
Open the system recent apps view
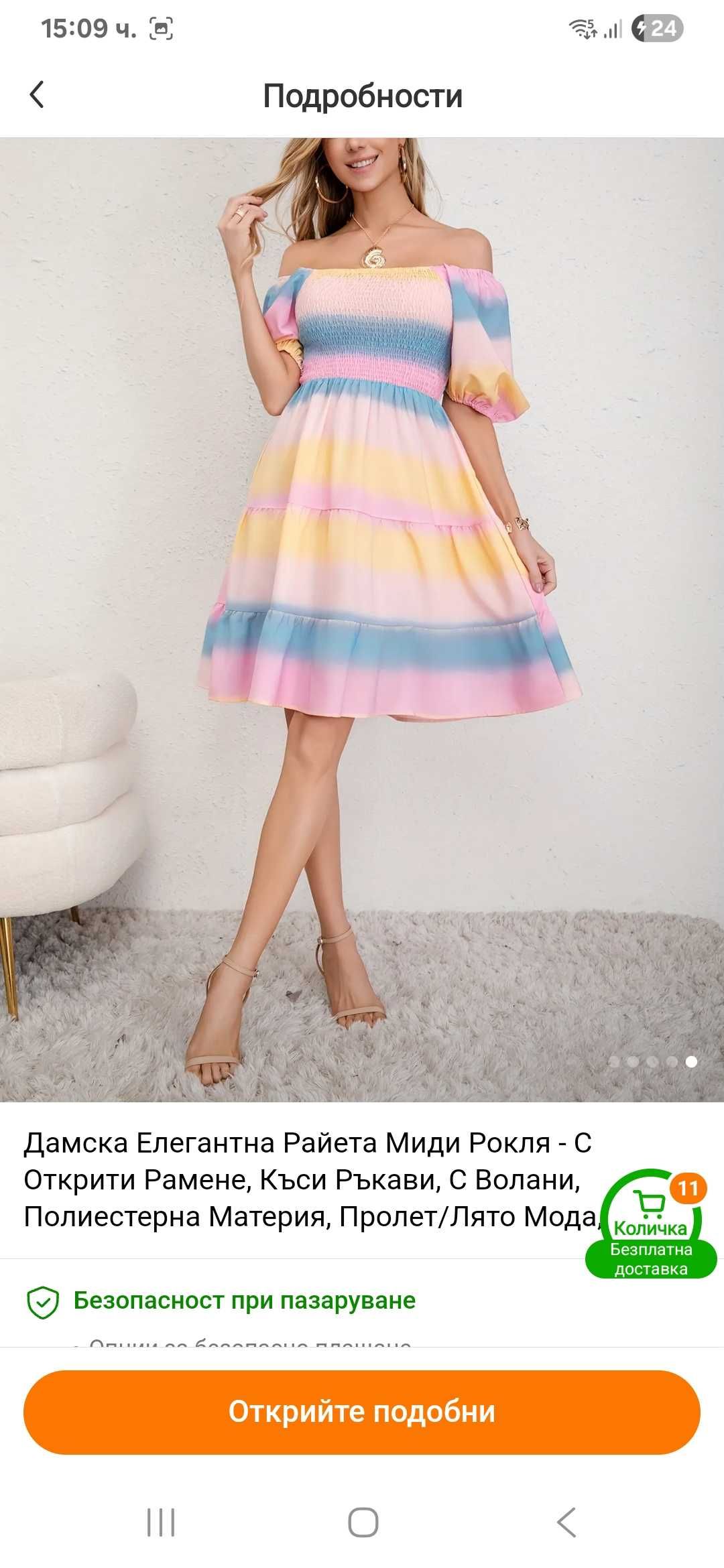[x=161, y=1522]
